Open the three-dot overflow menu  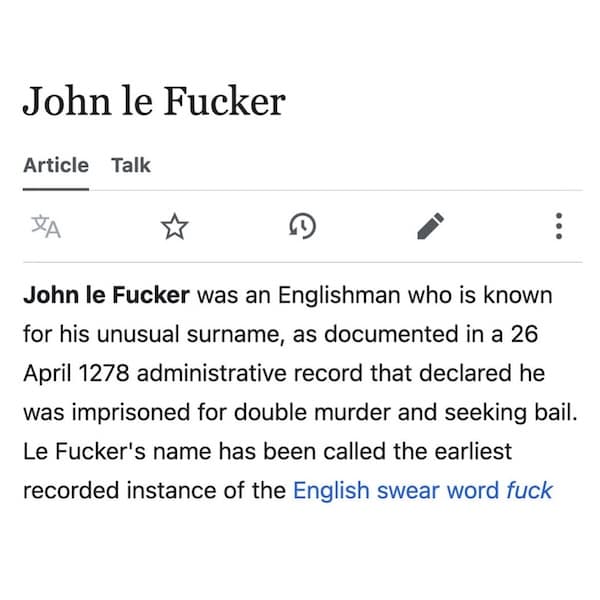coord(558,227)
